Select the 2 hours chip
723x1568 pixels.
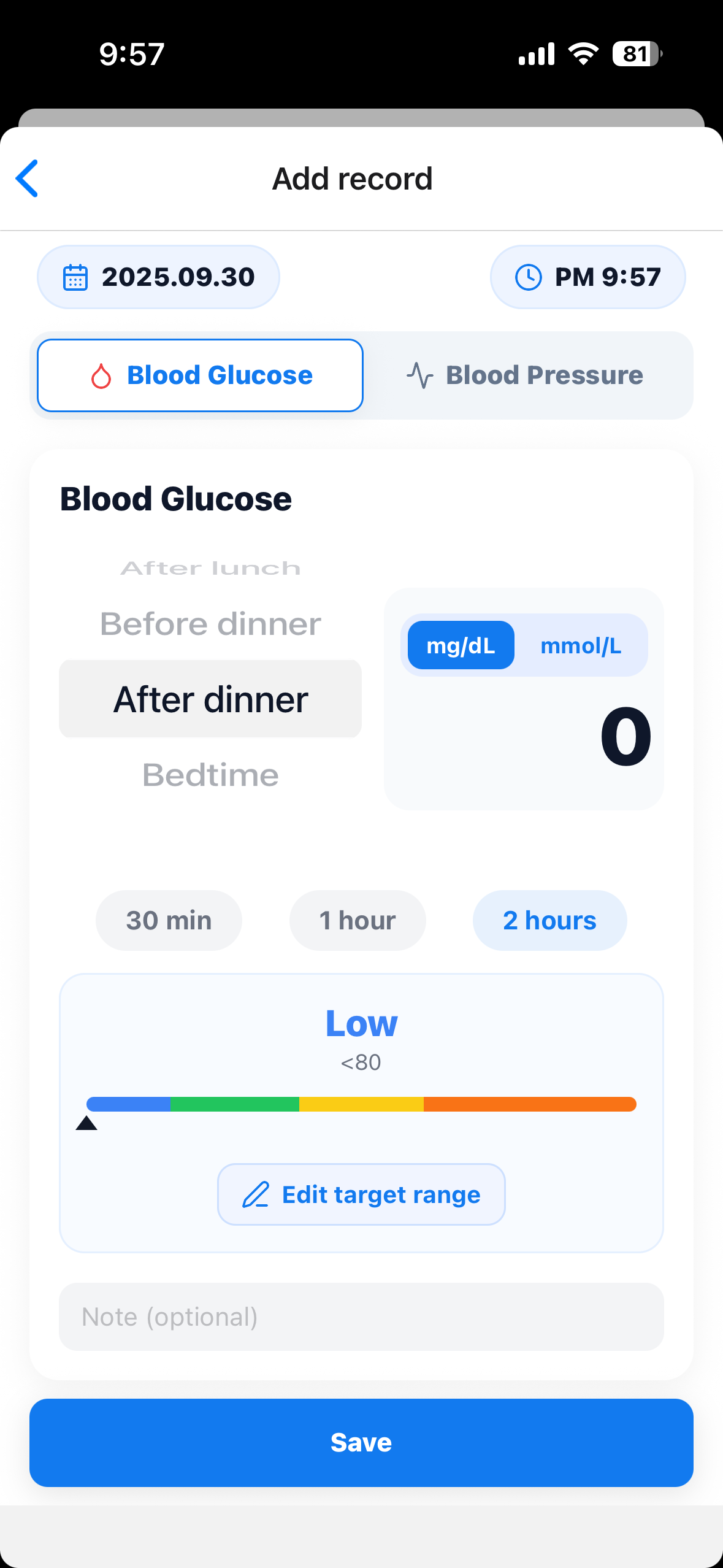(x=549, y=920)
